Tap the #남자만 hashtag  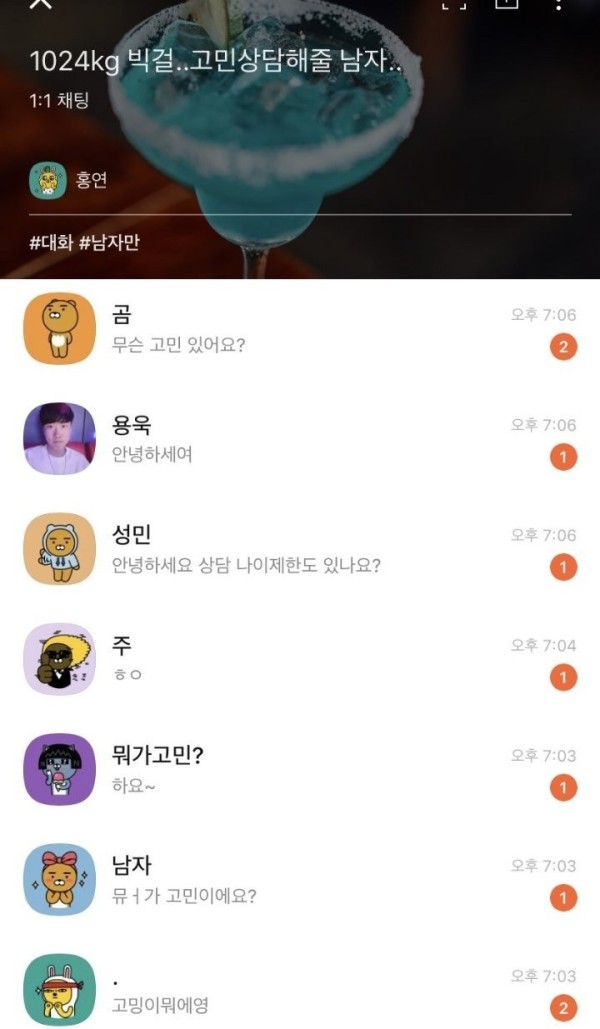click(x=109, y=242)
